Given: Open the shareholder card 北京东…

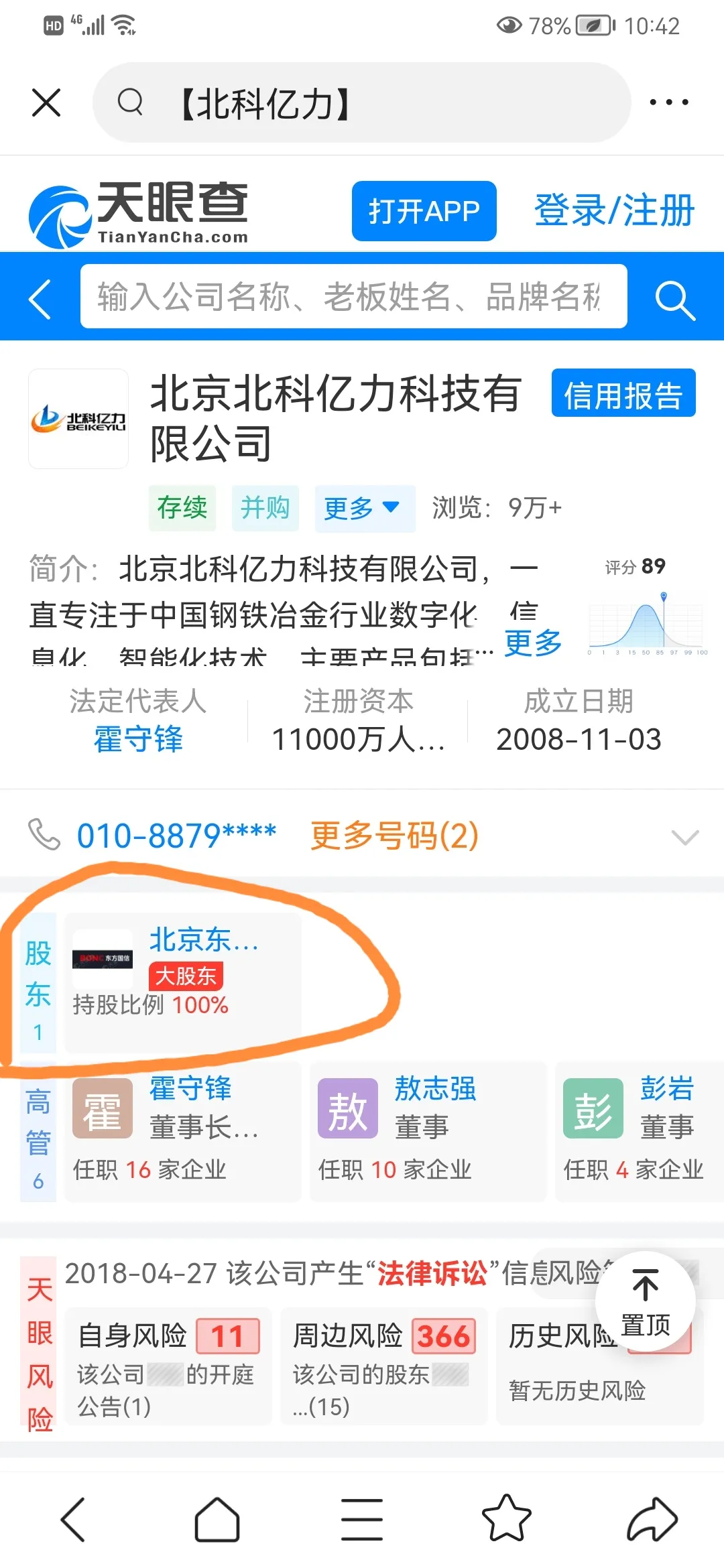Looking at the screenshot, I should click(x=183, y=983).
